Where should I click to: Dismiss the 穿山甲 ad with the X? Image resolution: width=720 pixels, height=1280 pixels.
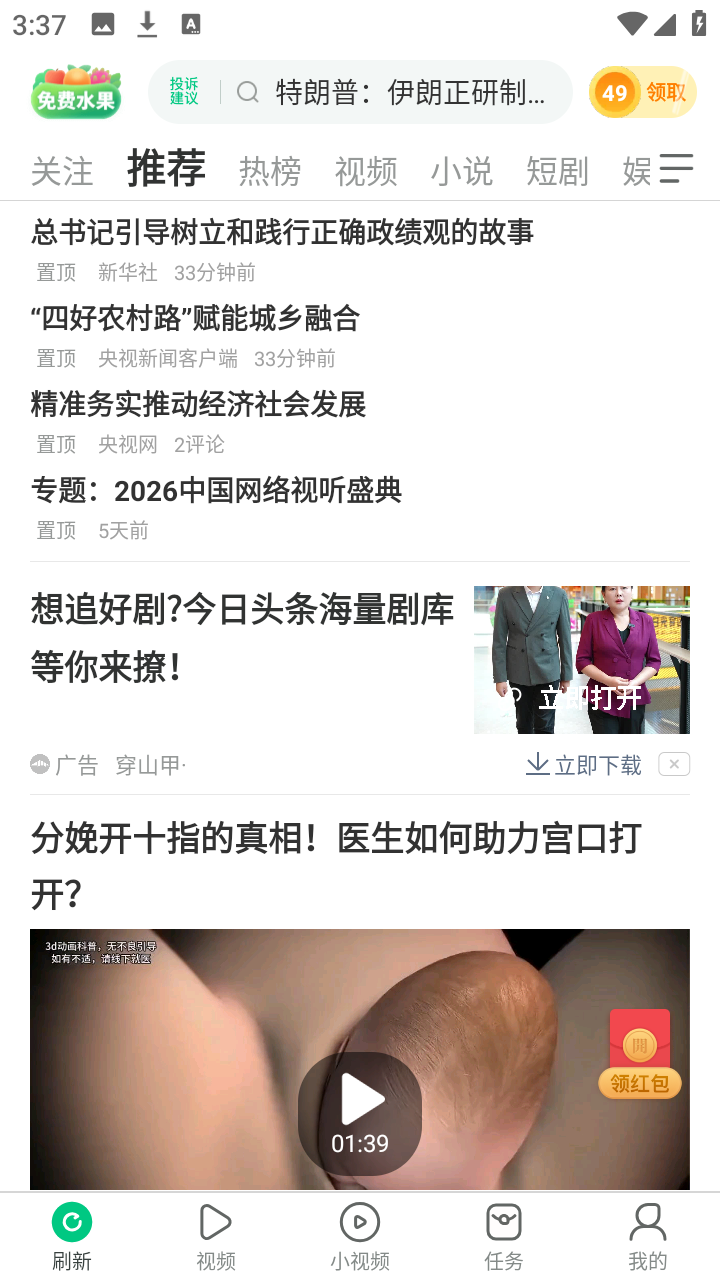(673, 763)
